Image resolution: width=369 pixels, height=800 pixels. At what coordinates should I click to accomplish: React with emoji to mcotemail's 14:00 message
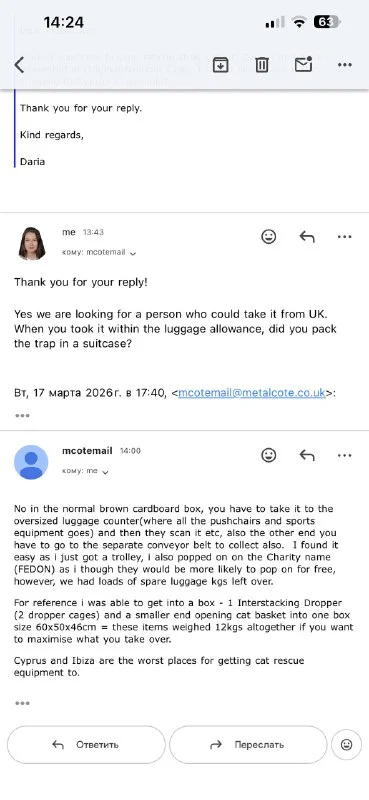268,455
